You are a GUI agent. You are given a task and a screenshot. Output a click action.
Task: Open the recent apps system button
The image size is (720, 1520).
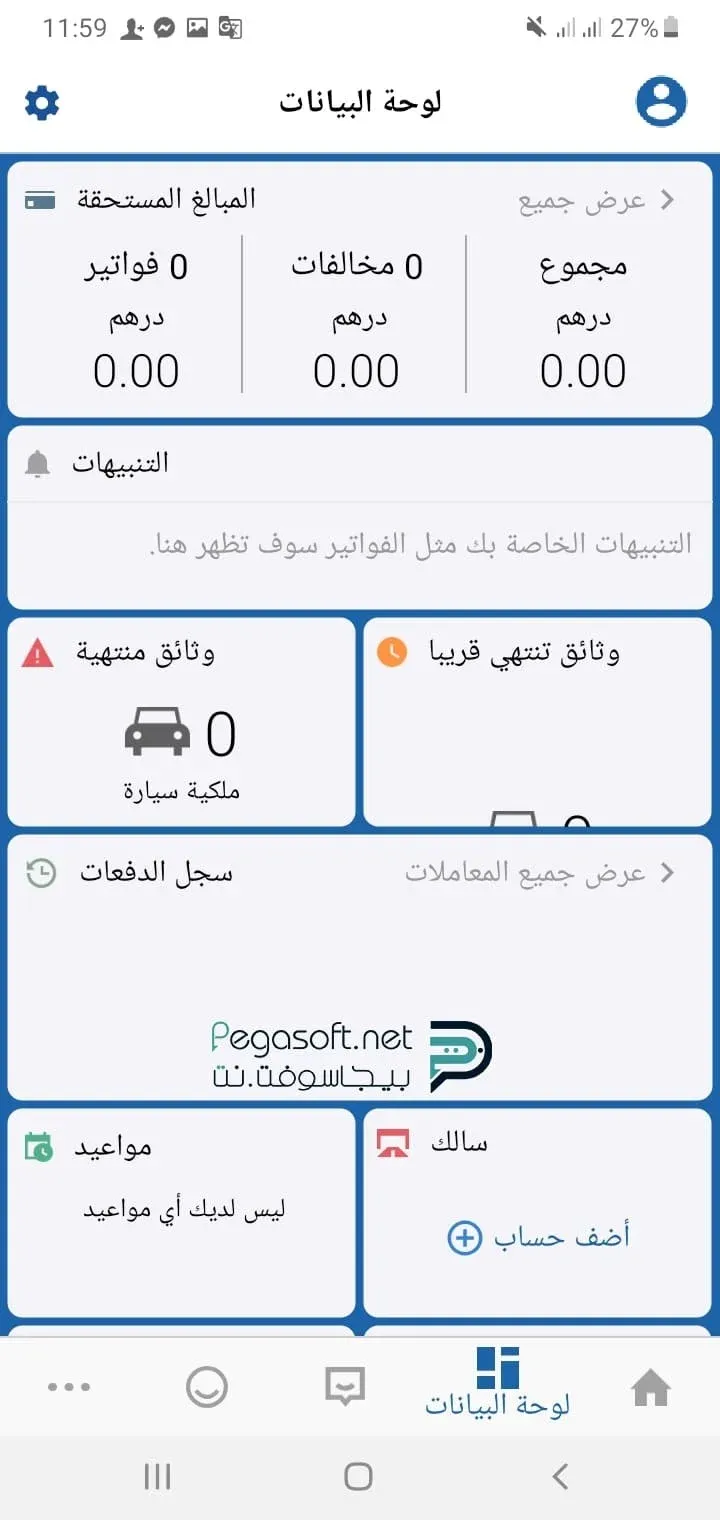pyautogui.click(x=157, y=1476)
